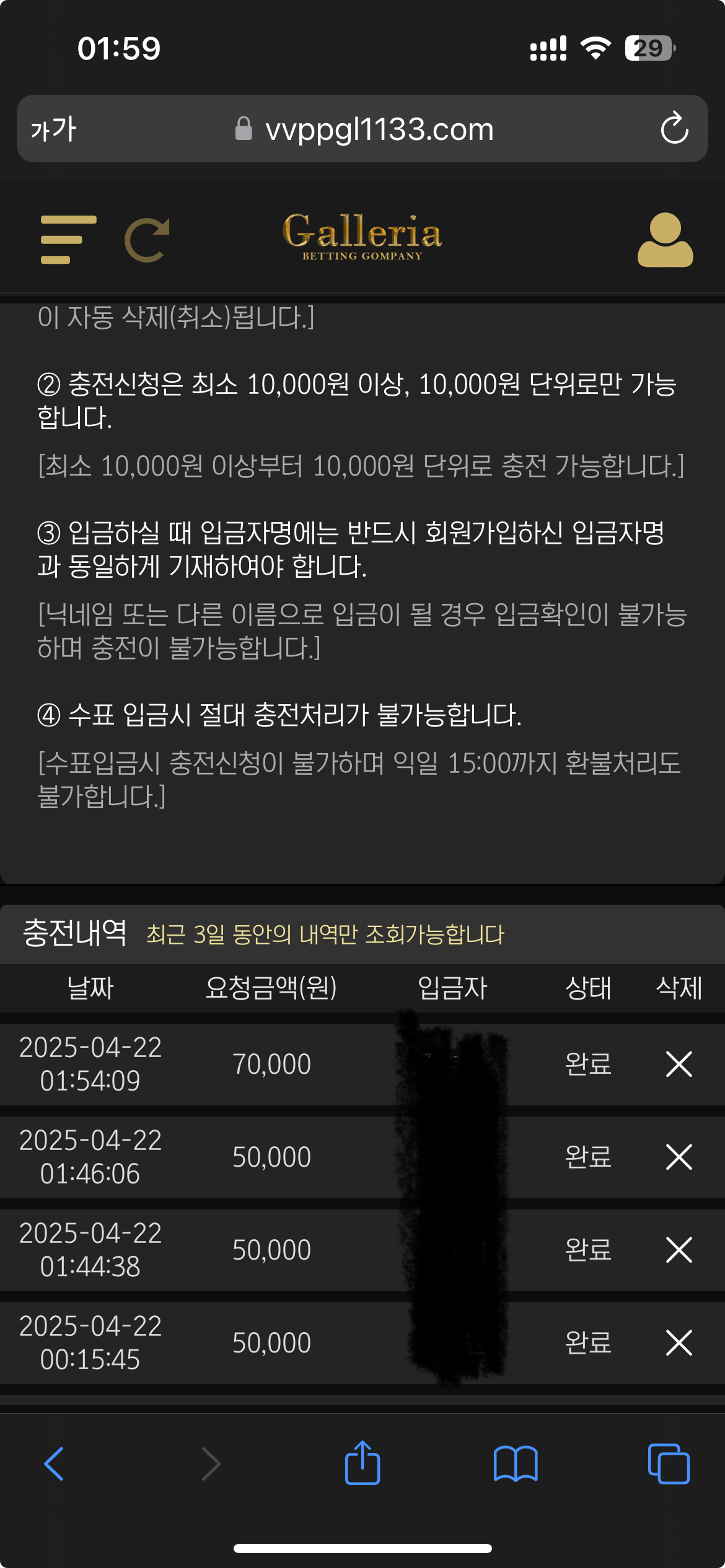725x1568 pixels.
Task: Show open Safari tabs
Action: pyautogui.click(x=668, y=1464)
